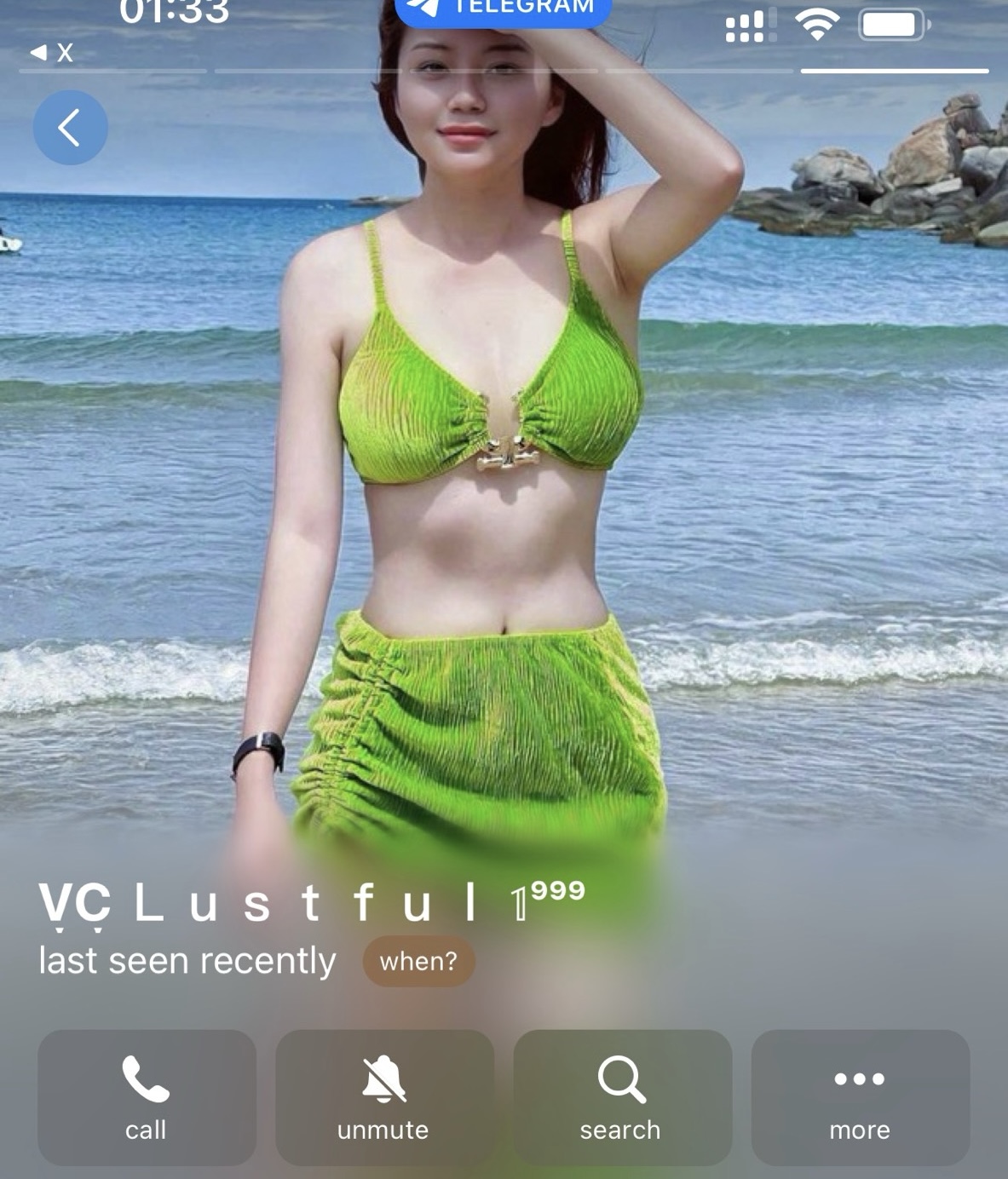Search within this conversation

pyautogui.click(x=622, y=1097)
